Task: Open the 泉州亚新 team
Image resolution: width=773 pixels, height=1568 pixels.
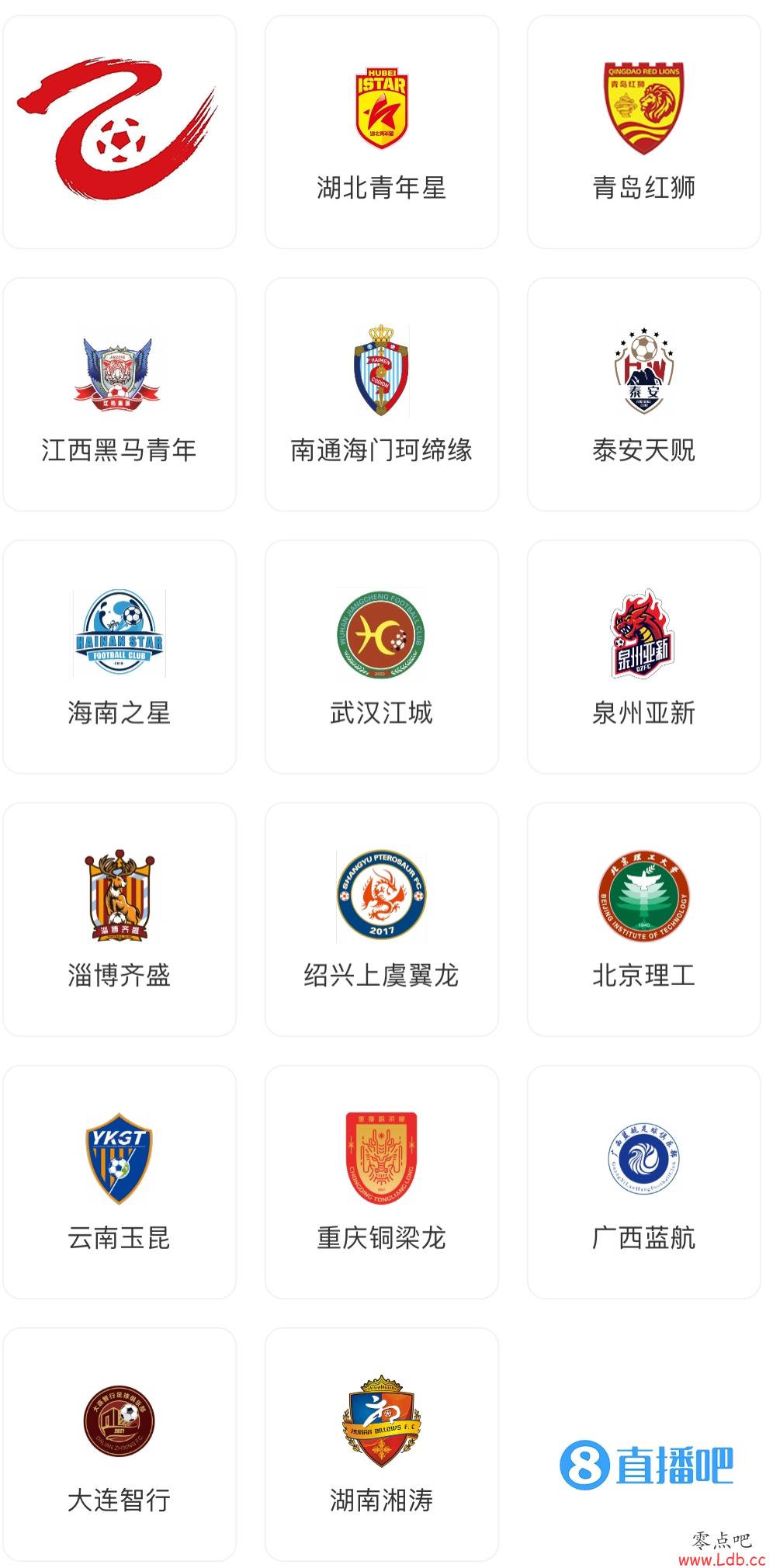Action: pos(643,657)
